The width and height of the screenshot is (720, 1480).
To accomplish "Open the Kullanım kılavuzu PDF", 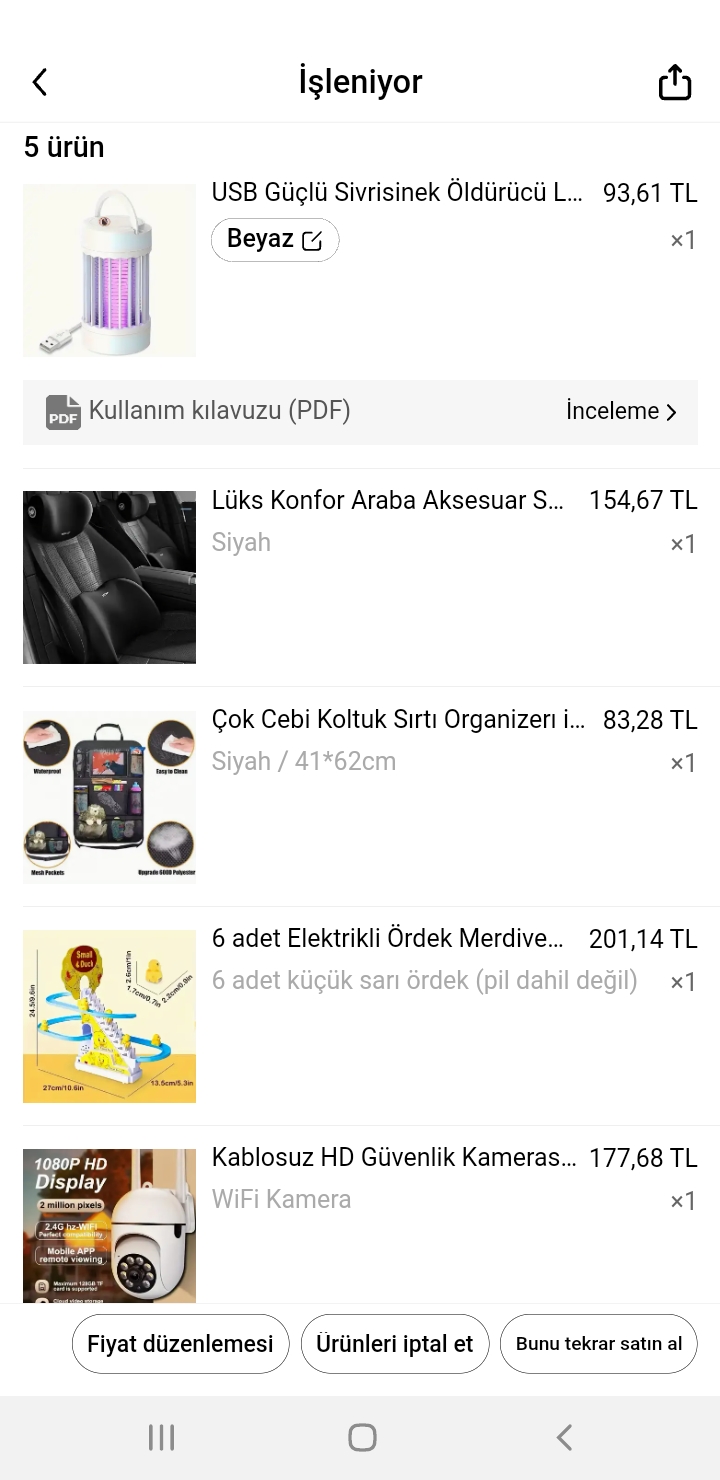I will tap(360, 411).
